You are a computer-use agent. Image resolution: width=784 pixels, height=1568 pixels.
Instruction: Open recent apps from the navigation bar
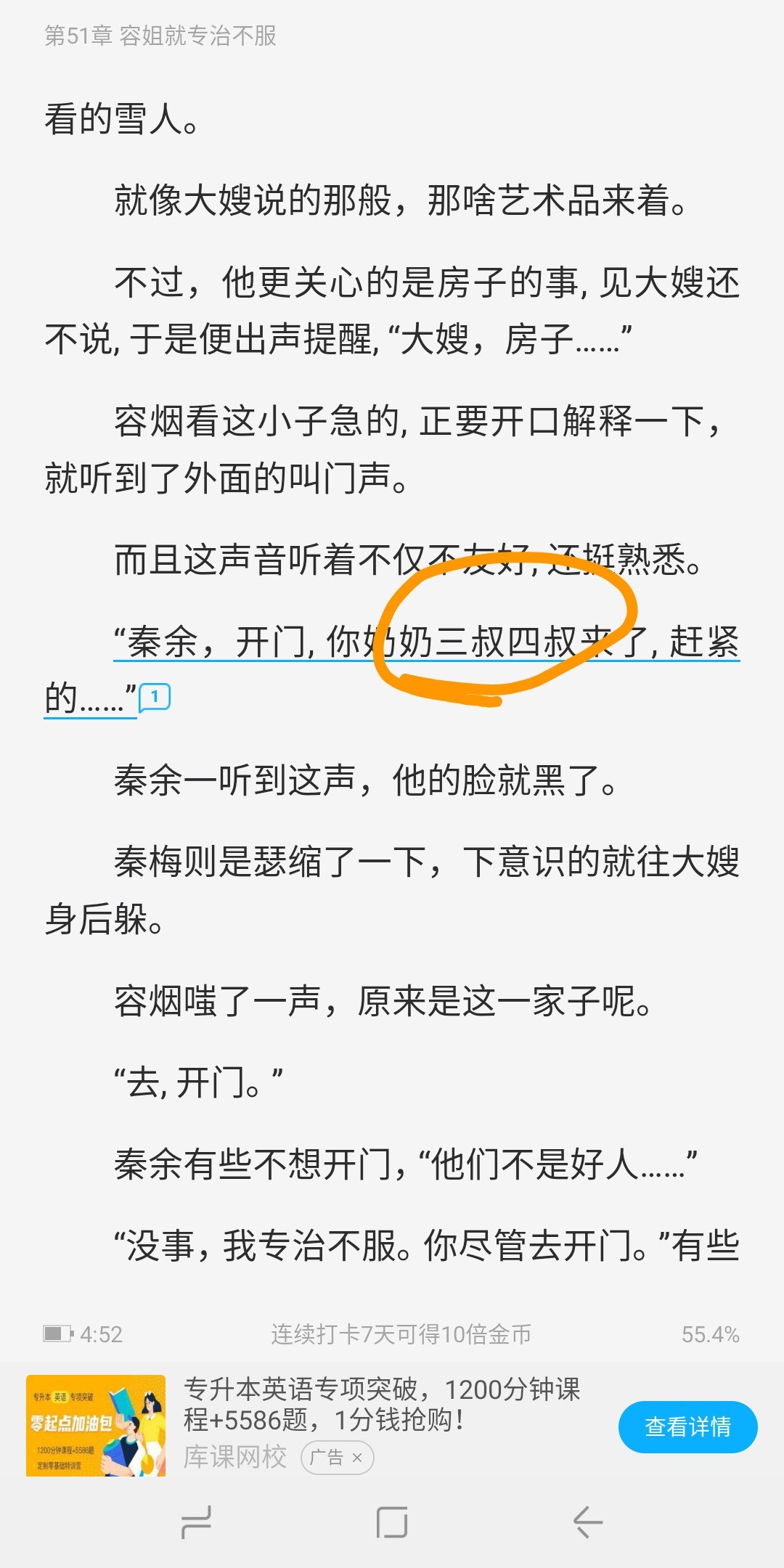196,1522
